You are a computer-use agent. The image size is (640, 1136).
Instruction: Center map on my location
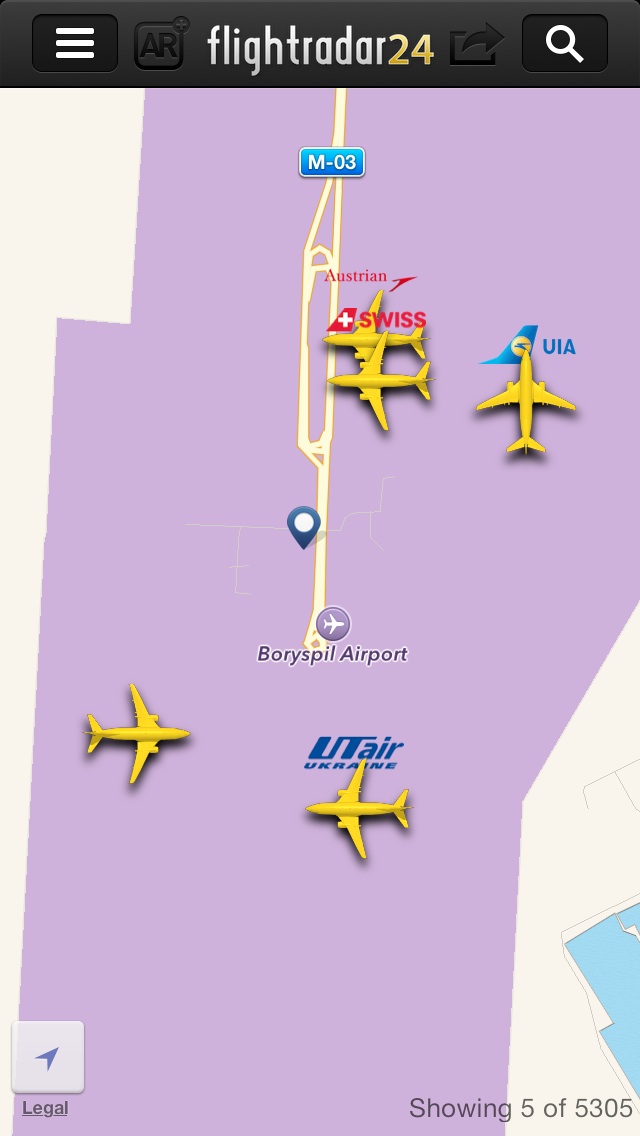pyautogui.click(x=48, y=1057)
